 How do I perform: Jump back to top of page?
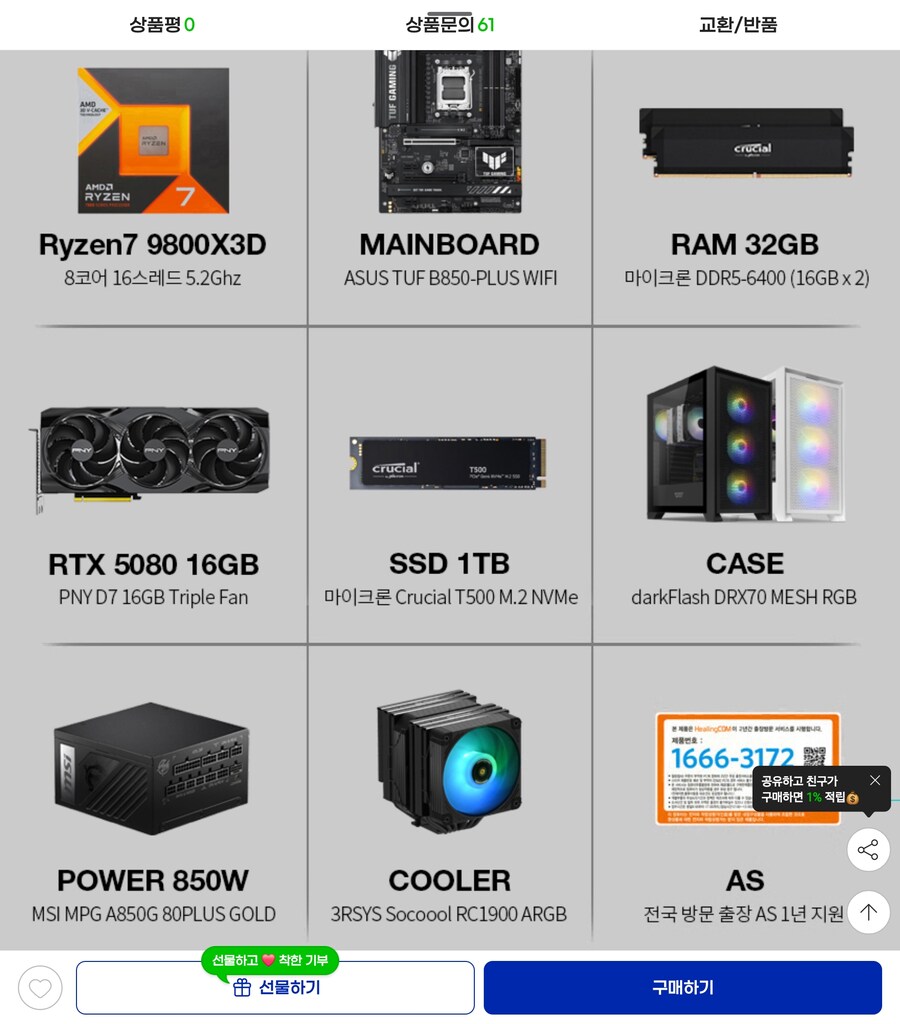tap(868, 912)
